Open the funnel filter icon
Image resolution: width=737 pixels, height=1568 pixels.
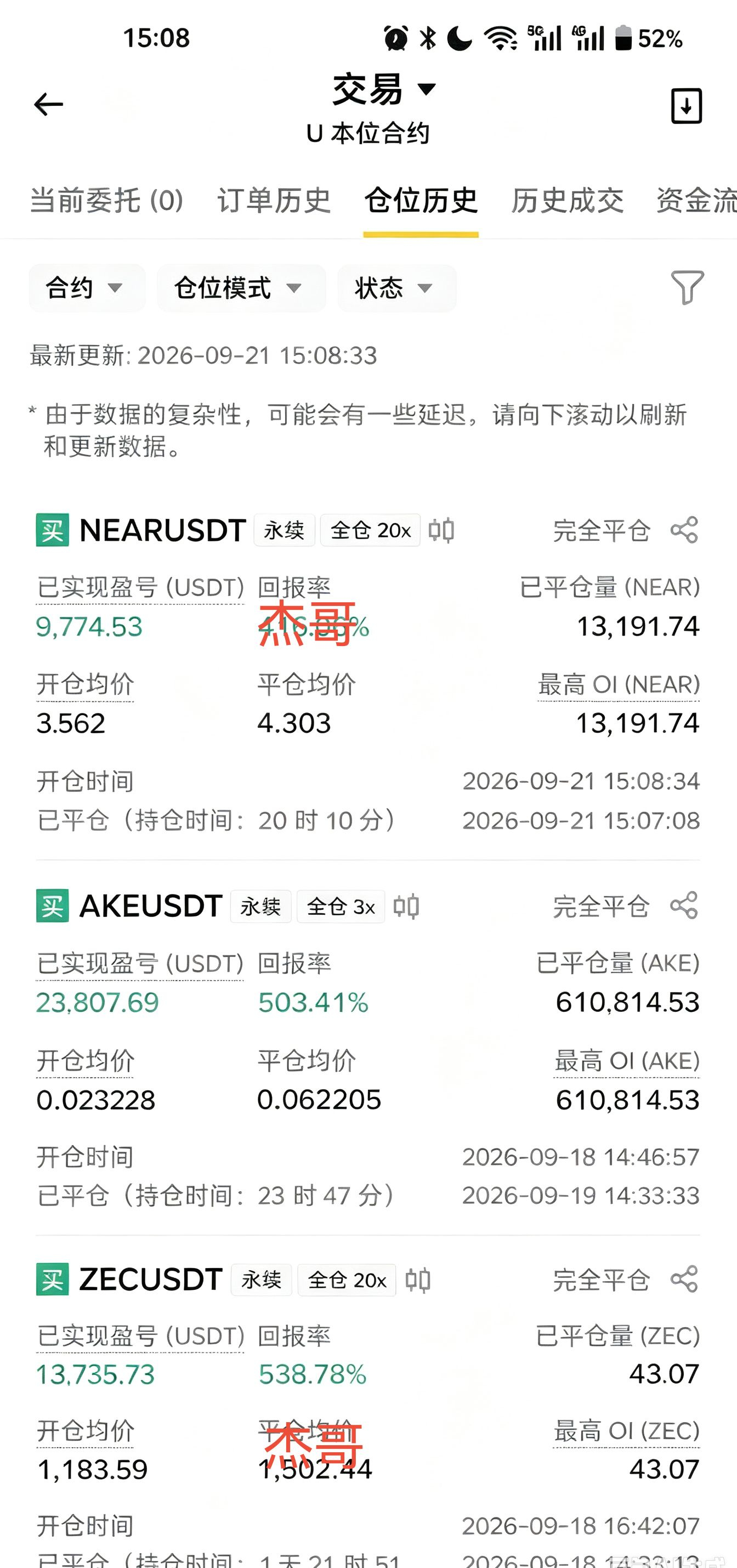tap(688, 287)
